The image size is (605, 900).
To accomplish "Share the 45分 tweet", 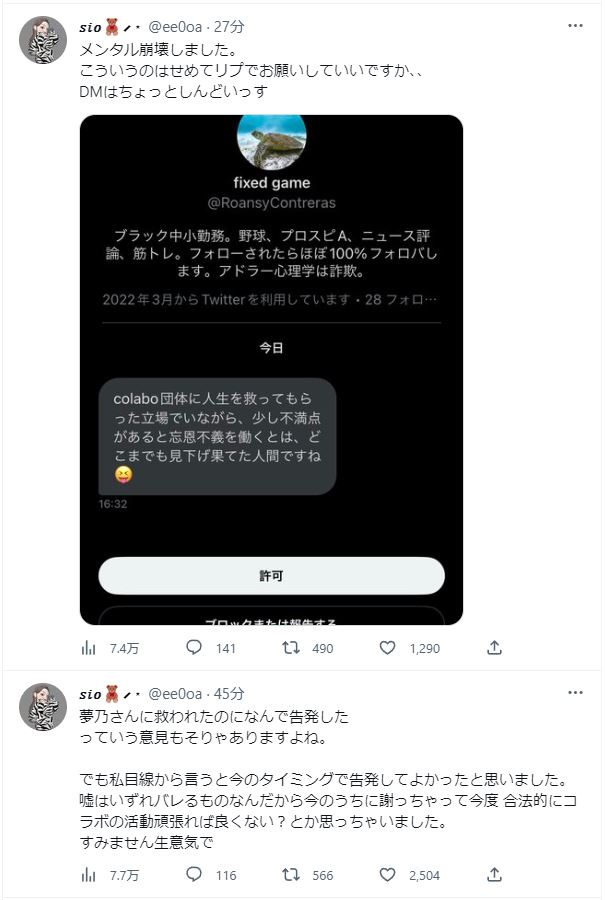I will click(x=494, y=874).
